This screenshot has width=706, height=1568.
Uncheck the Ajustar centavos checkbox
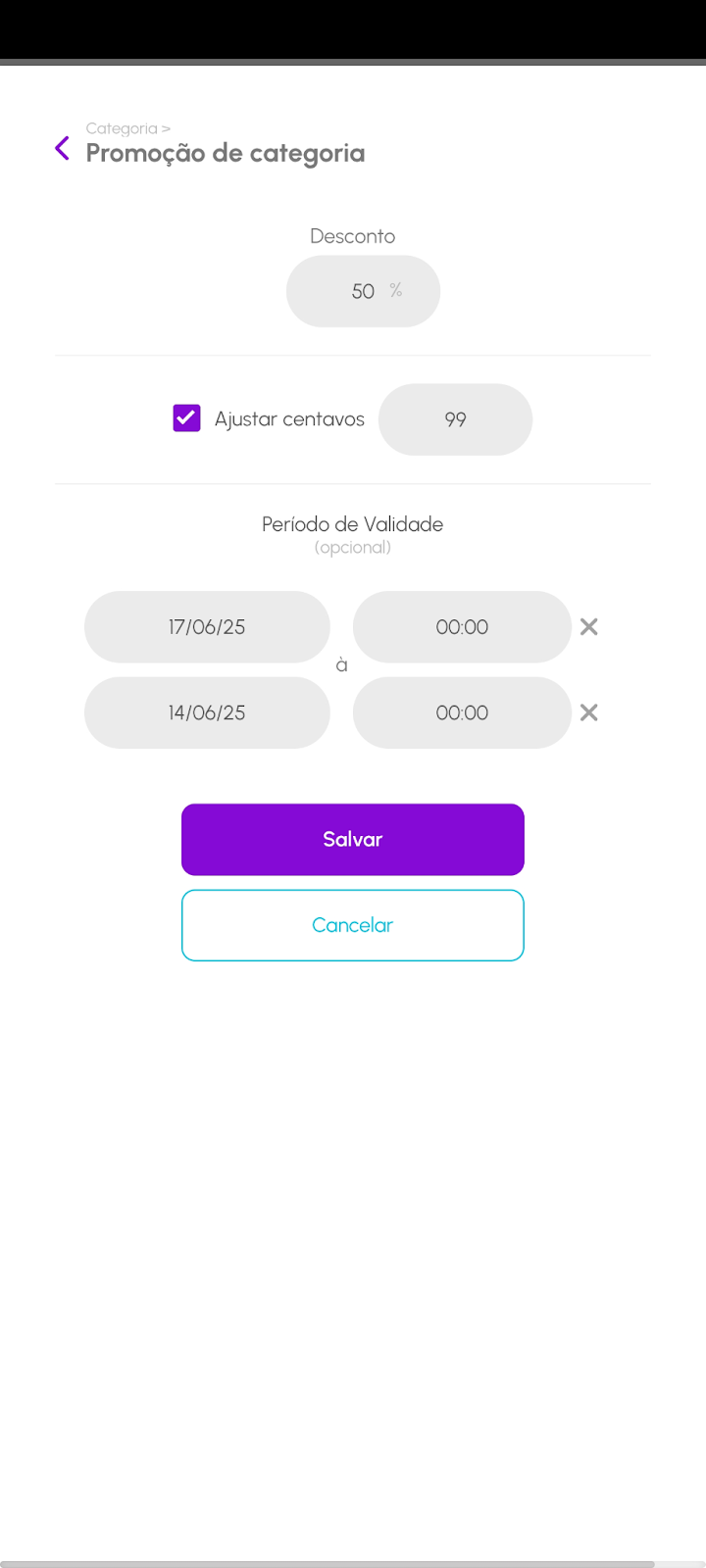click(x=186, y=418)
